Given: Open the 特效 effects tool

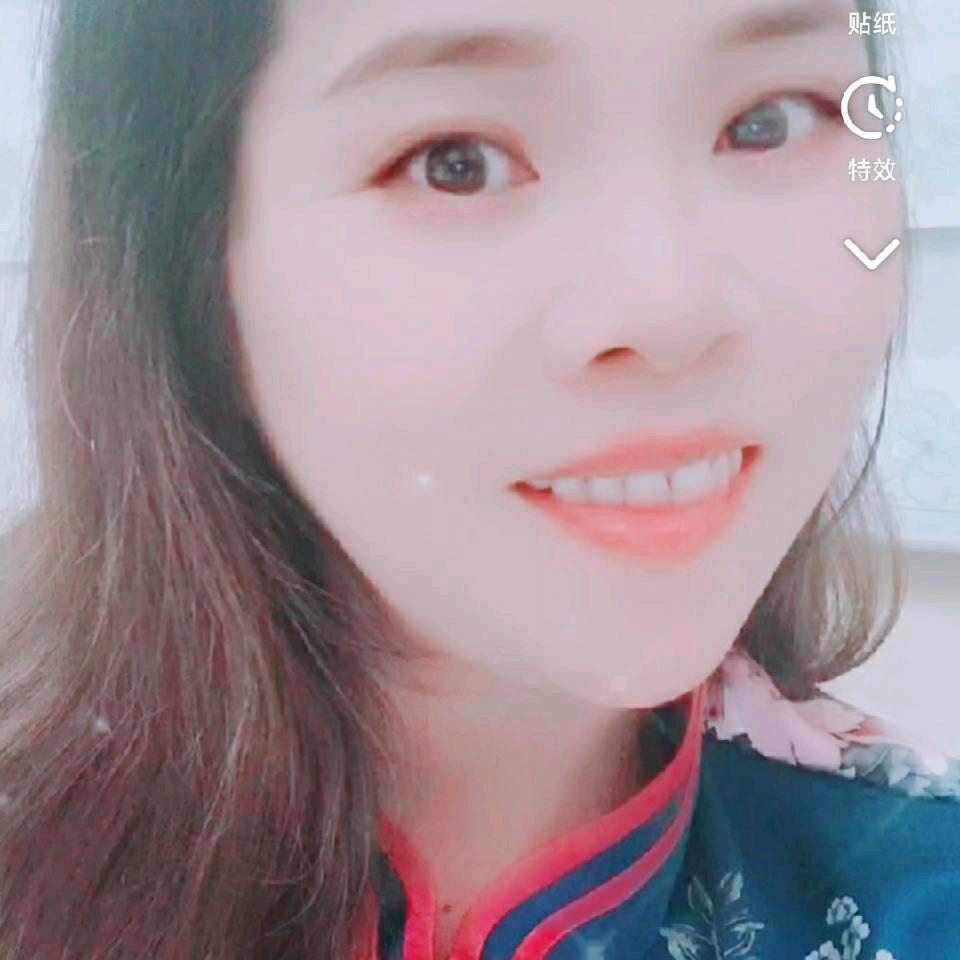Looking at the screenshot, I should (x=871, y=130).
